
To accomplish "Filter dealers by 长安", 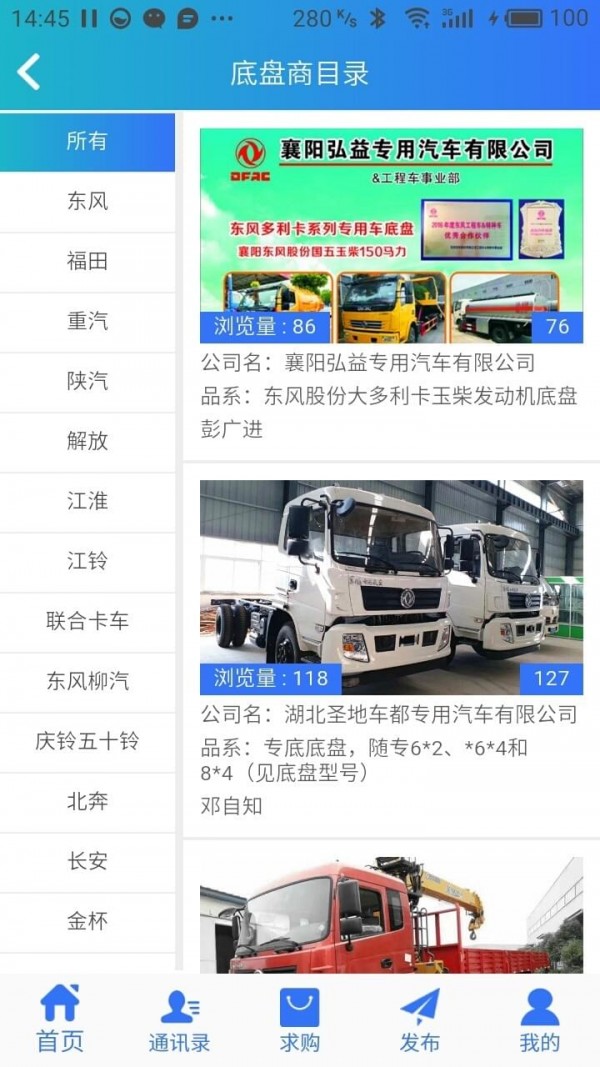I will tap(87, 862).
